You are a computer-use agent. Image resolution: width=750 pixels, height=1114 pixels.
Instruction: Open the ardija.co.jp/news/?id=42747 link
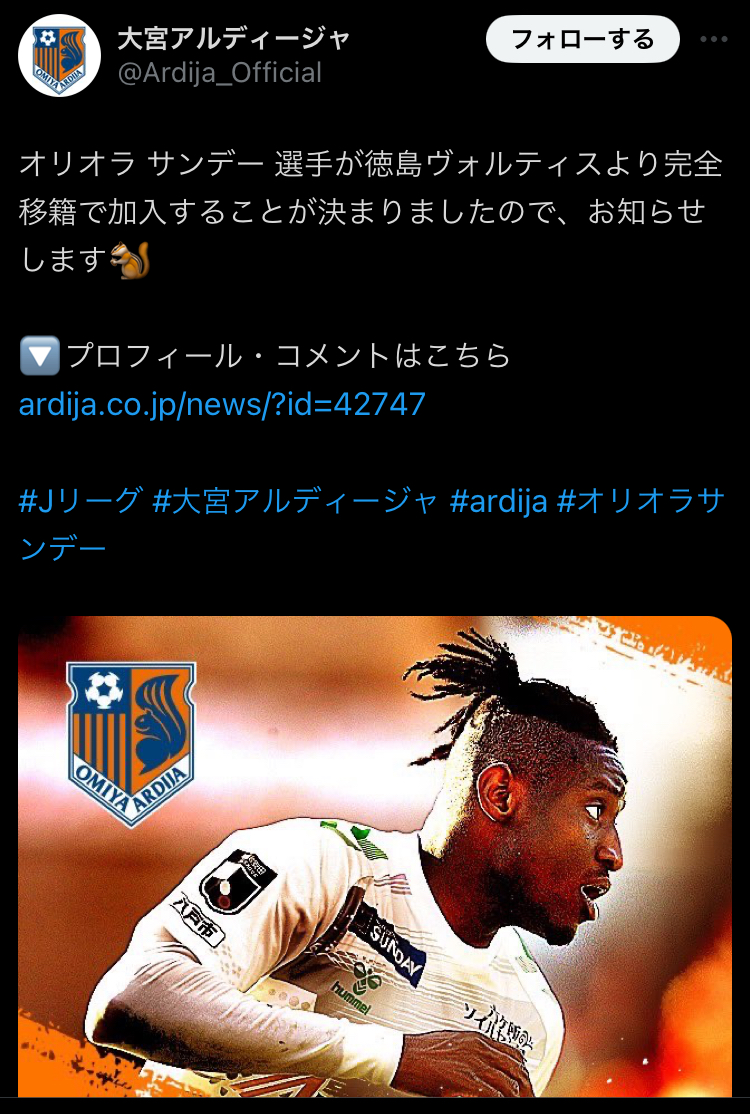[222, 404]
